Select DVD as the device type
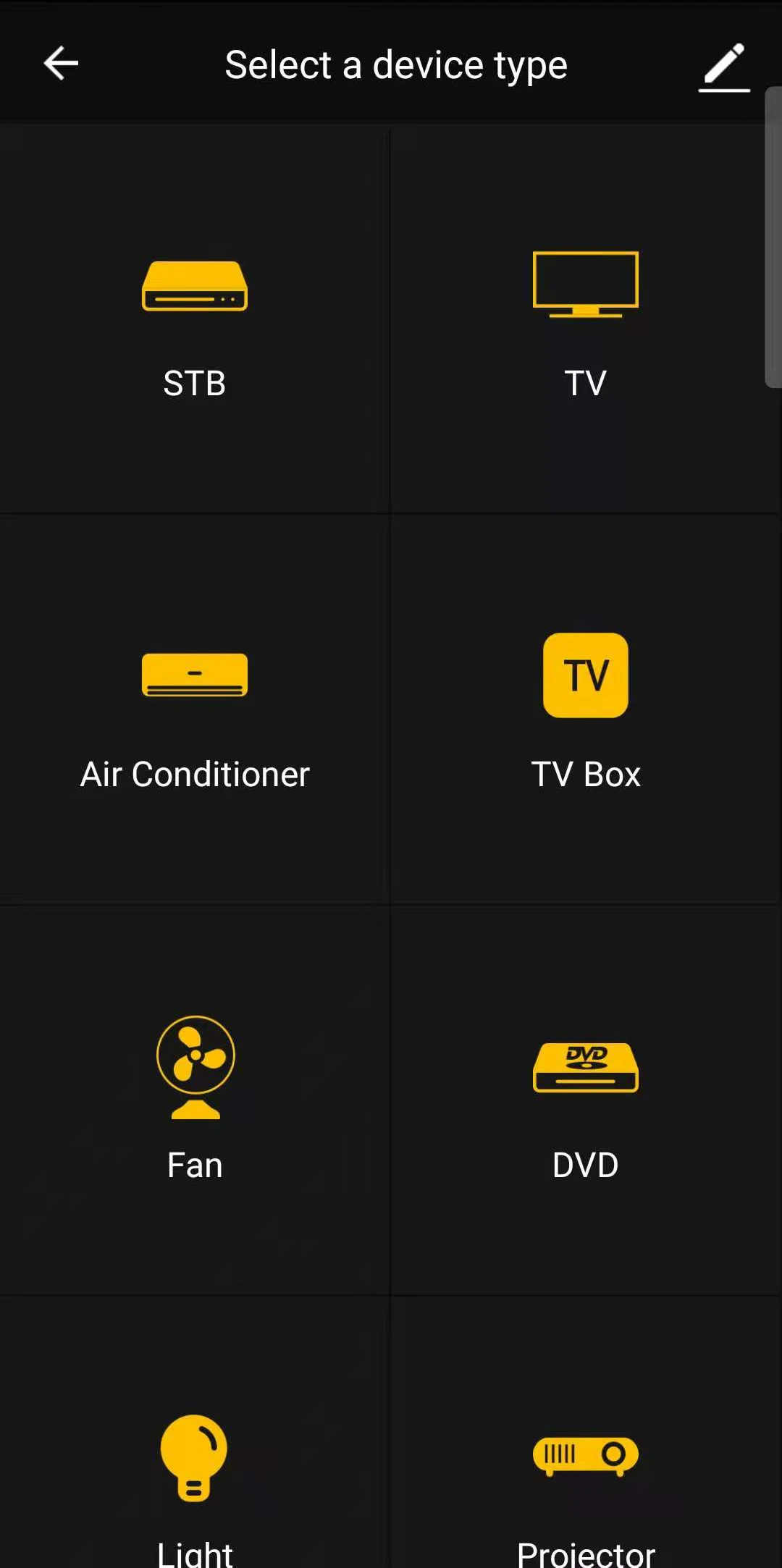 tap(585, 1100)
